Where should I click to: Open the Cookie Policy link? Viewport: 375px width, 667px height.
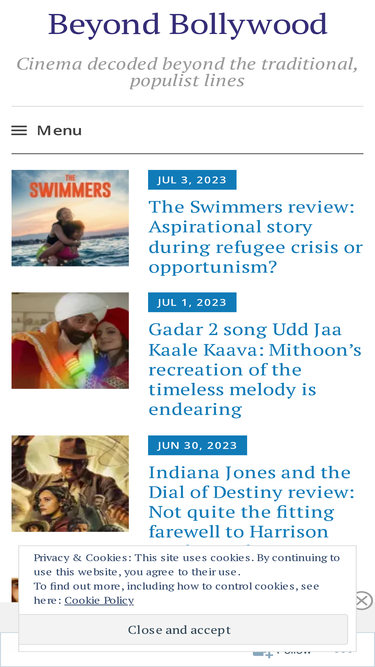[x=99, y=600]
